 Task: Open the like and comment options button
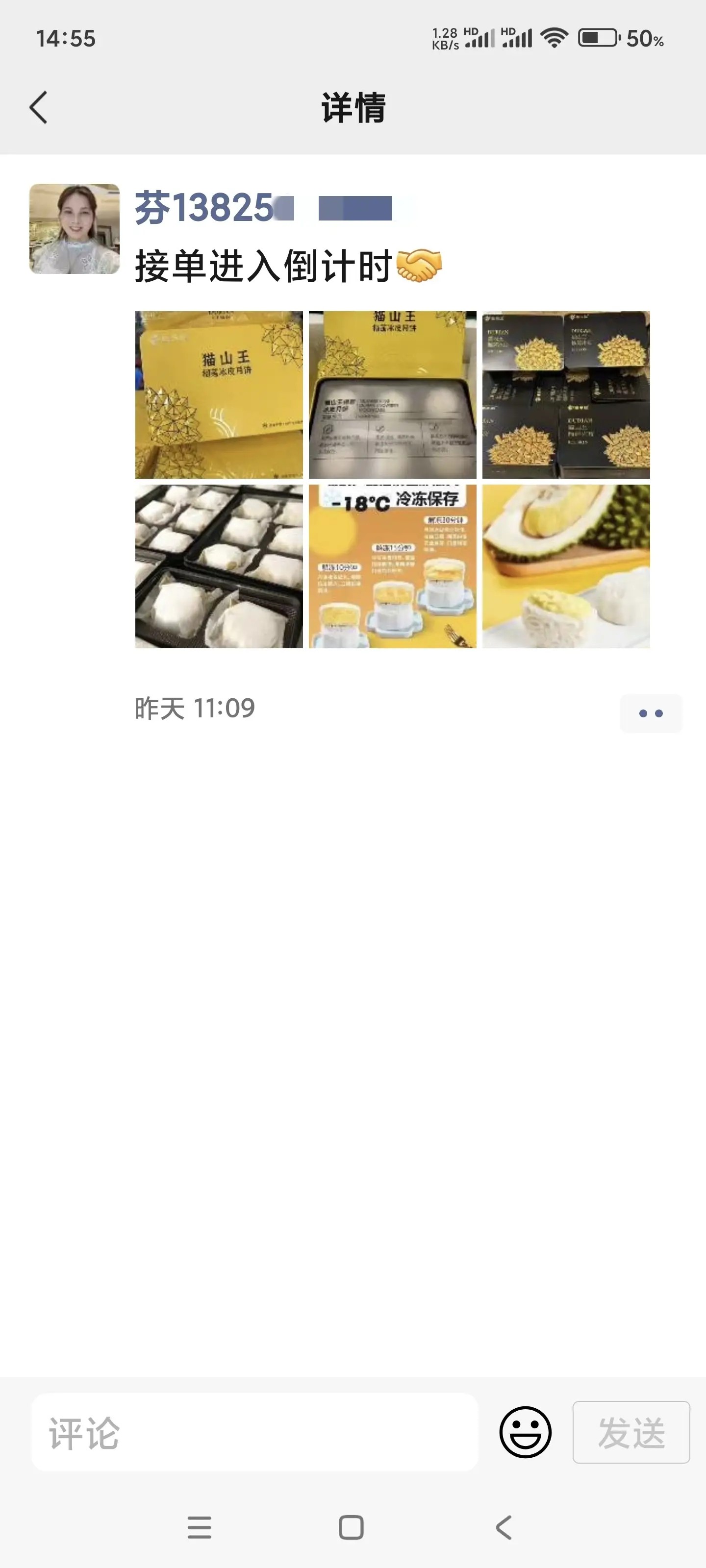click(x=651, y=713)
